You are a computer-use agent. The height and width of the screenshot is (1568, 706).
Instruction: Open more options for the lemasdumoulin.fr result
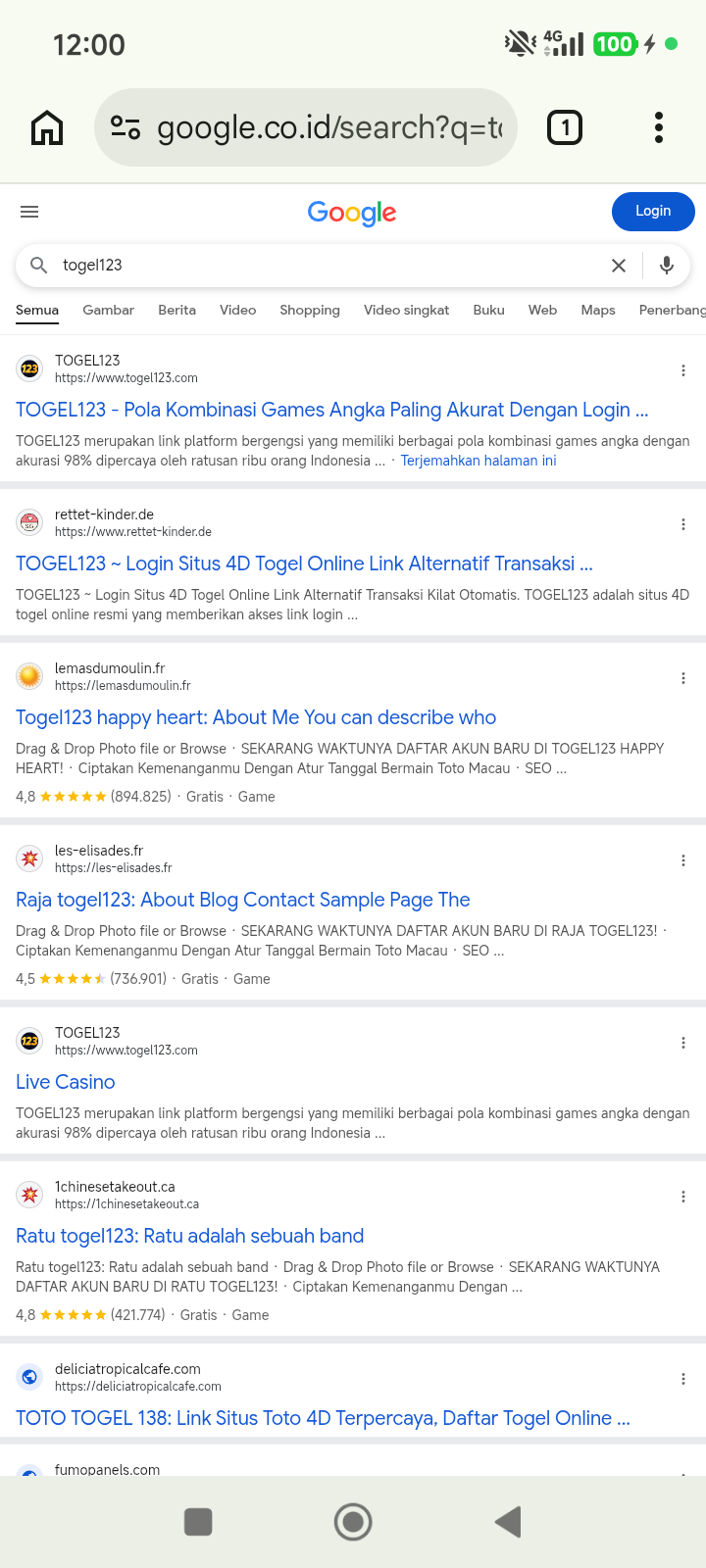point(683,678)
